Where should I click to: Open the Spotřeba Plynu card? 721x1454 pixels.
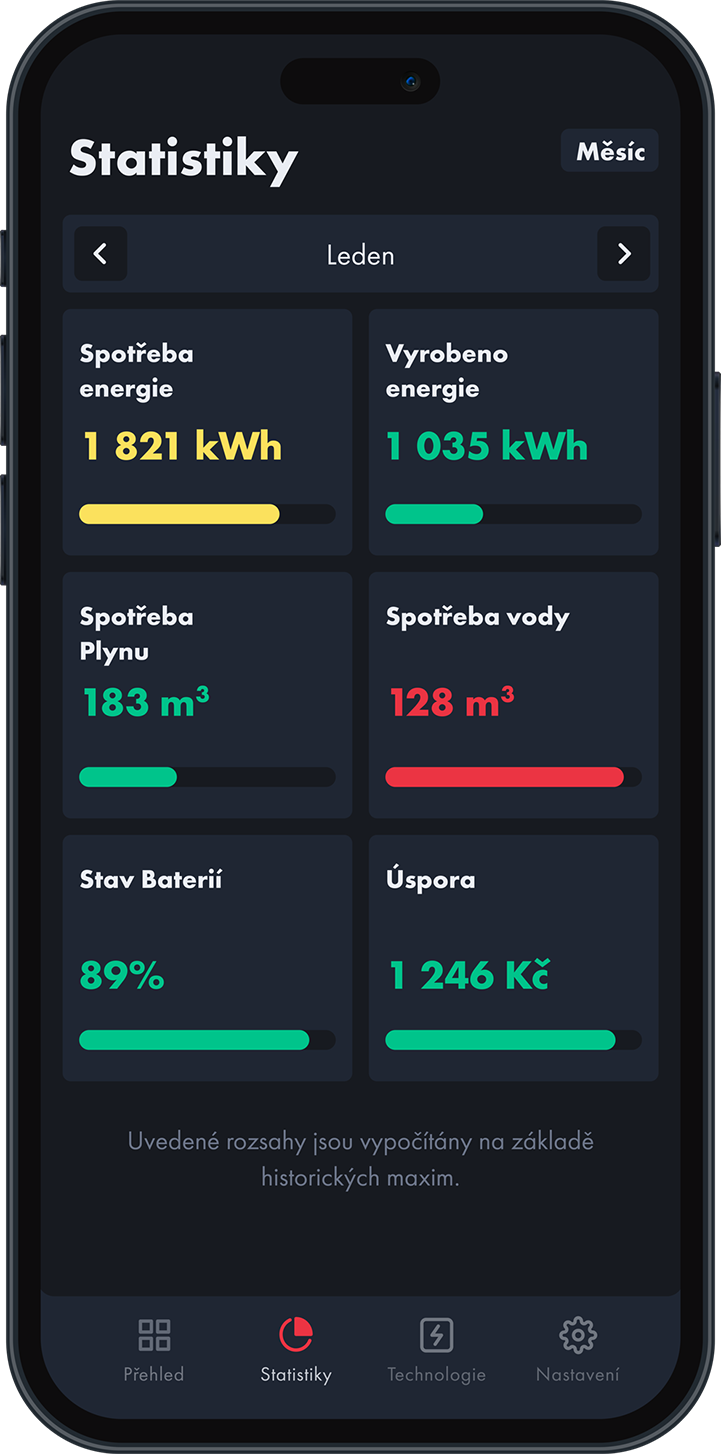[x=207, y=695]
